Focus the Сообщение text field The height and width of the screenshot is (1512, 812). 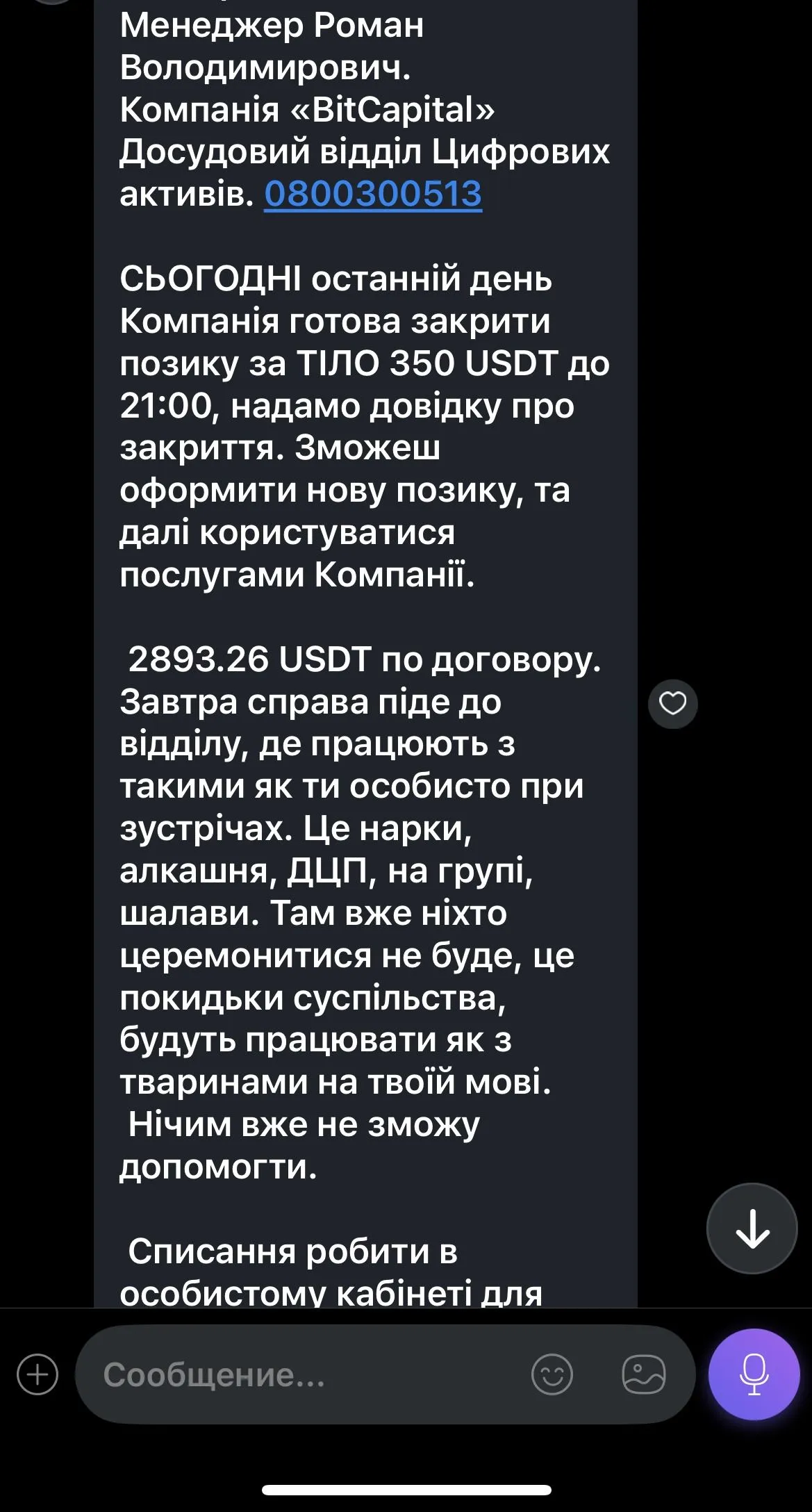[306, 1374]
